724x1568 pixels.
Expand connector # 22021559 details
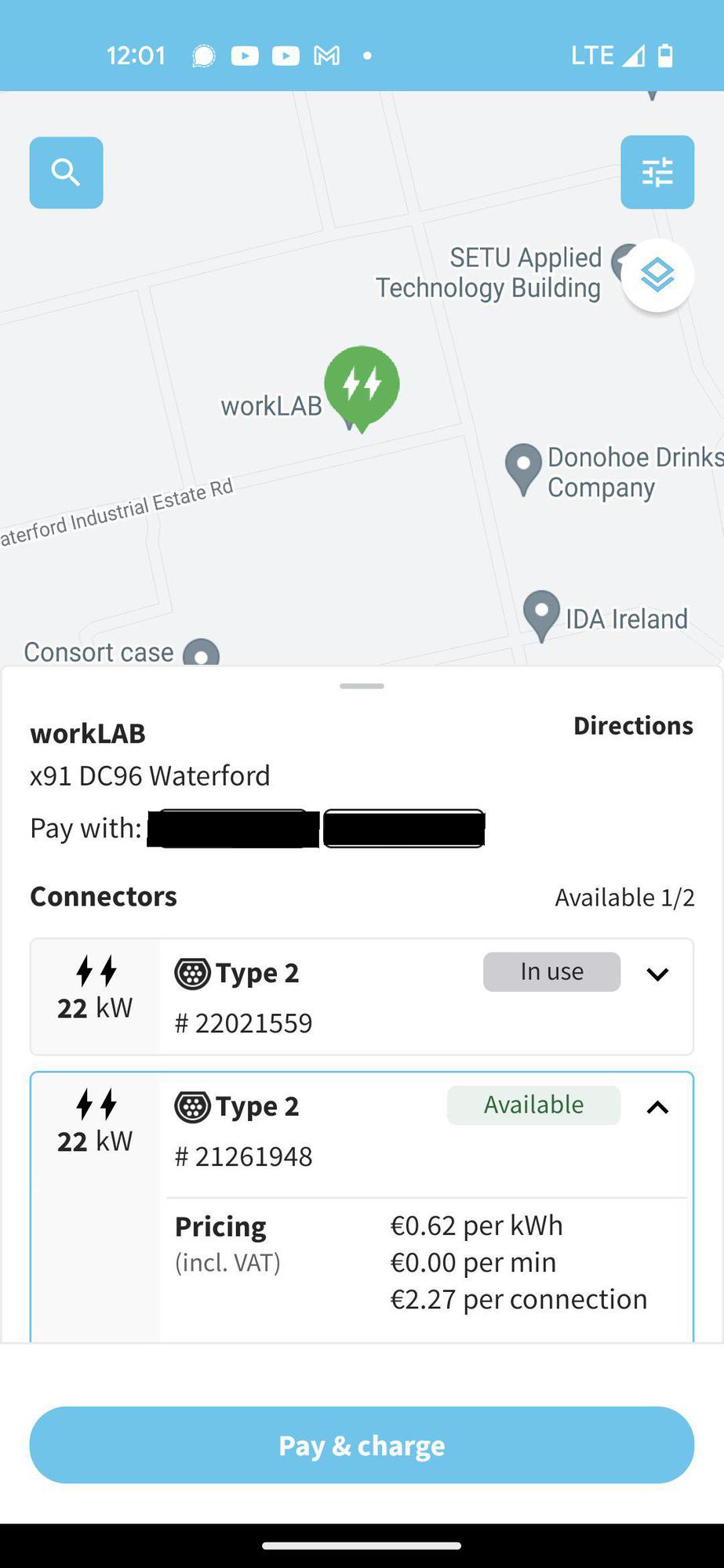(658, 973)
